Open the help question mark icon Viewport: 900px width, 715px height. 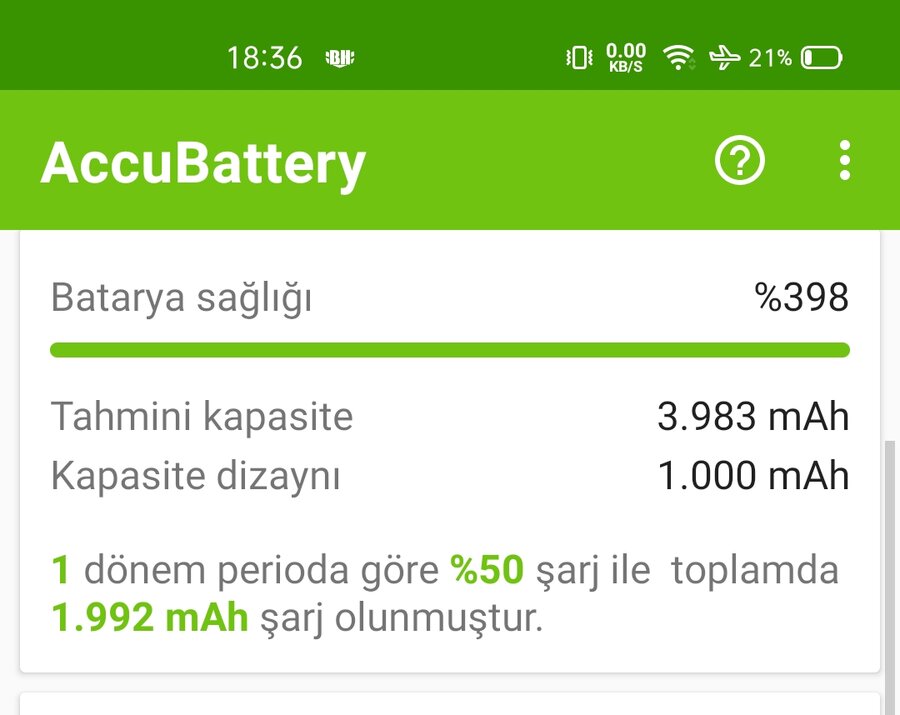740,160
